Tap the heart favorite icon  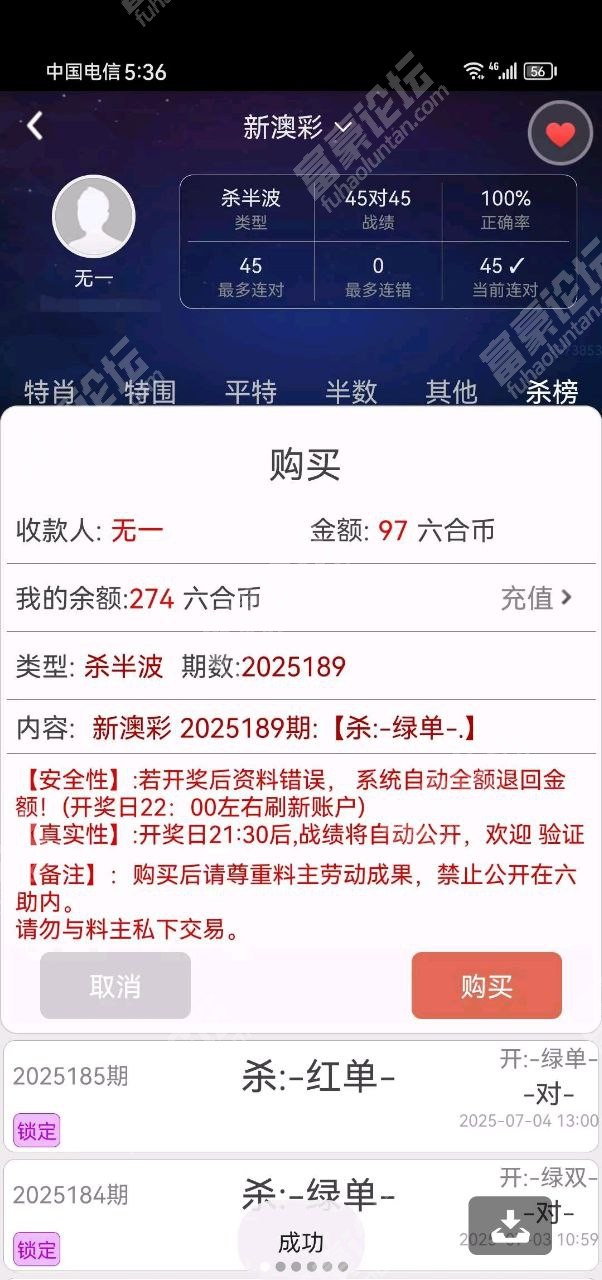[560, 134]
